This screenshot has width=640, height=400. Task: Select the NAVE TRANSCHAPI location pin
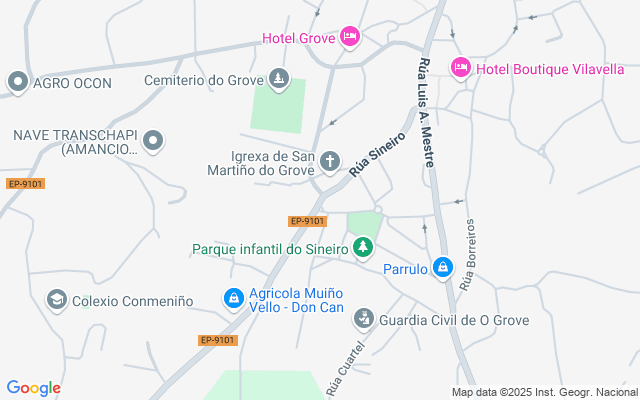point(153,141)
